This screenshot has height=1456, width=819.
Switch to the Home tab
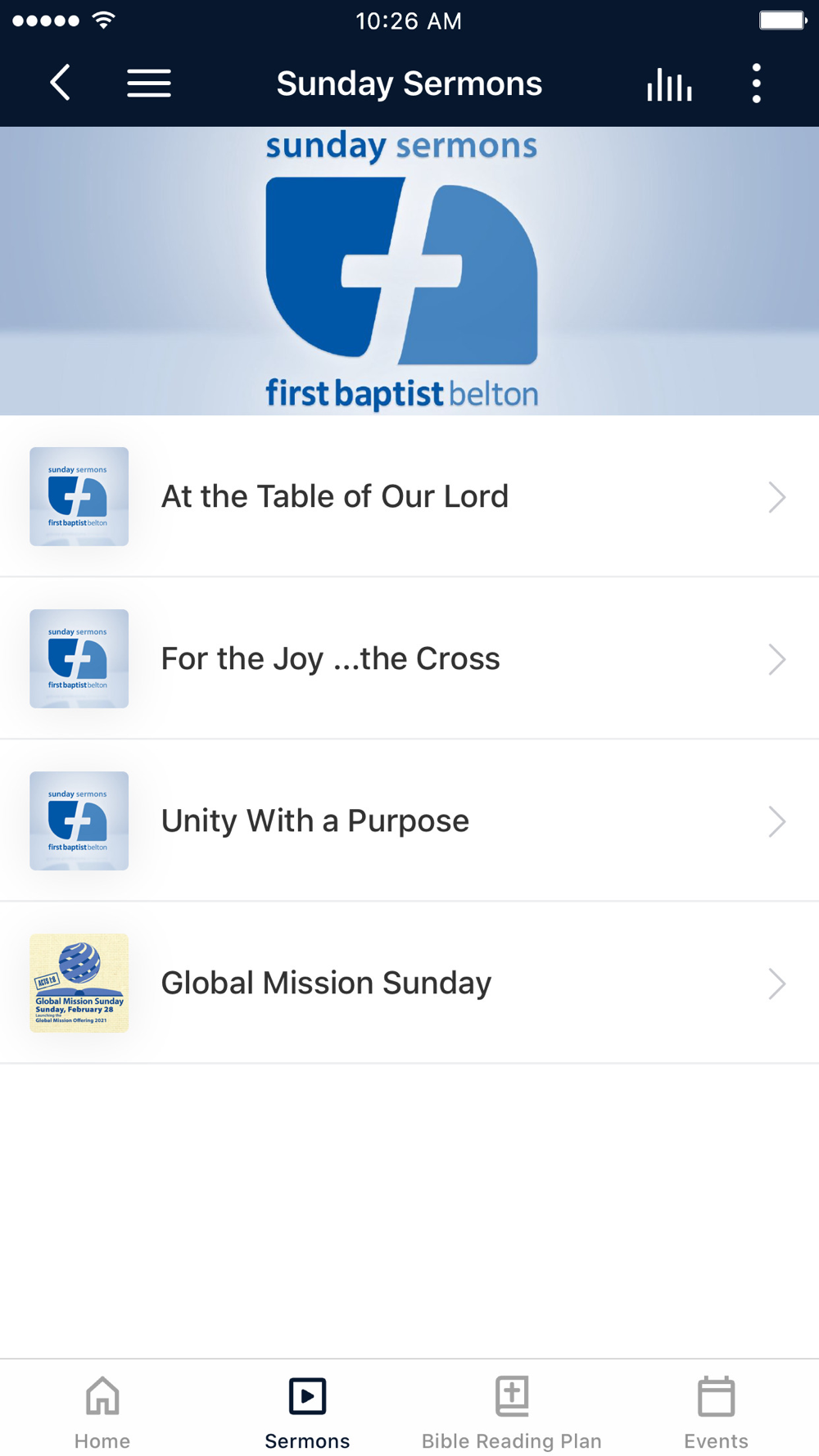[x=102, y=1412]
